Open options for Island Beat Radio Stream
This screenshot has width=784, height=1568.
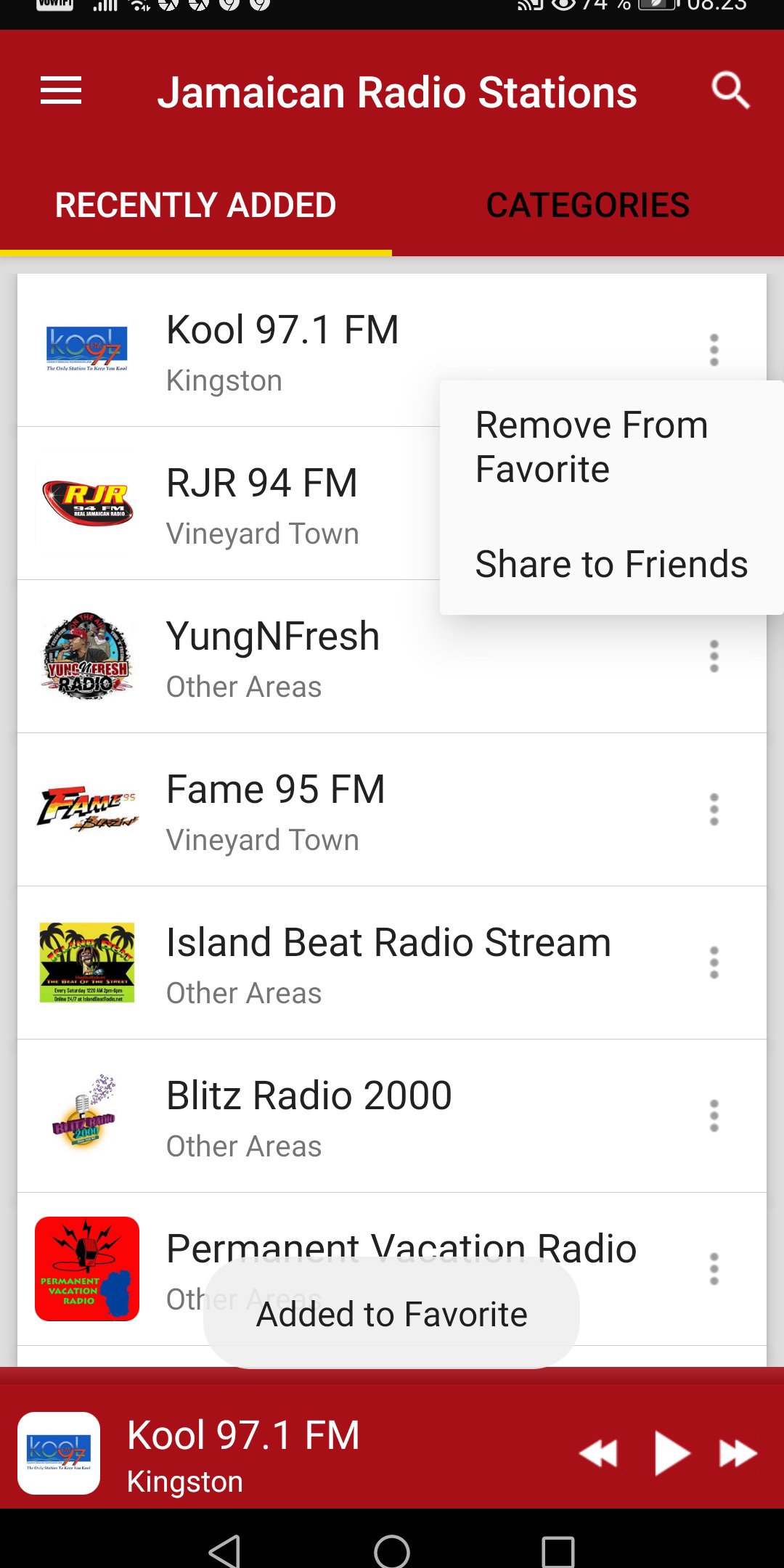coord(714,963)
